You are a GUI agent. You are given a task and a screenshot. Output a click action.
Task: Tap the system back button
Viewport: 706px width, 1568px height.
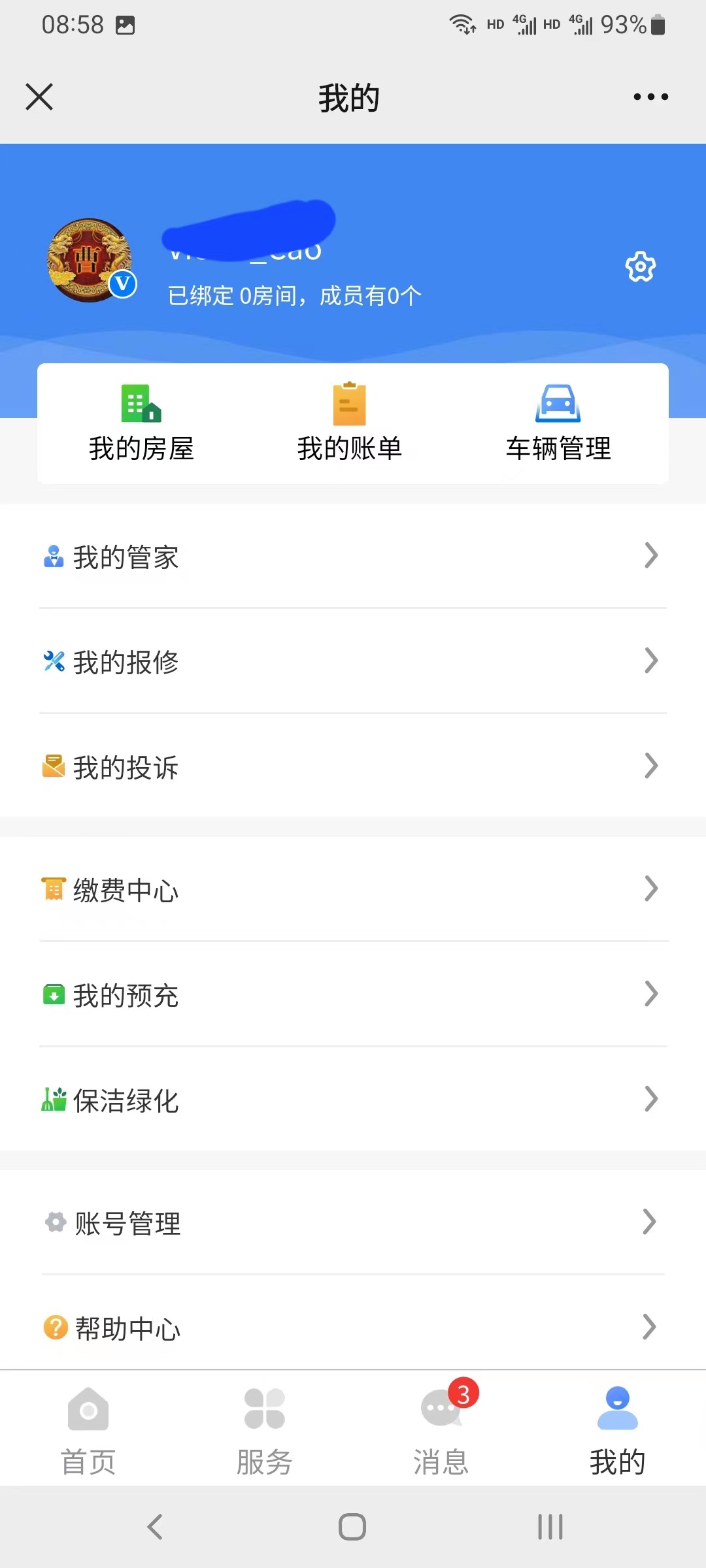tap(155, 1527)
